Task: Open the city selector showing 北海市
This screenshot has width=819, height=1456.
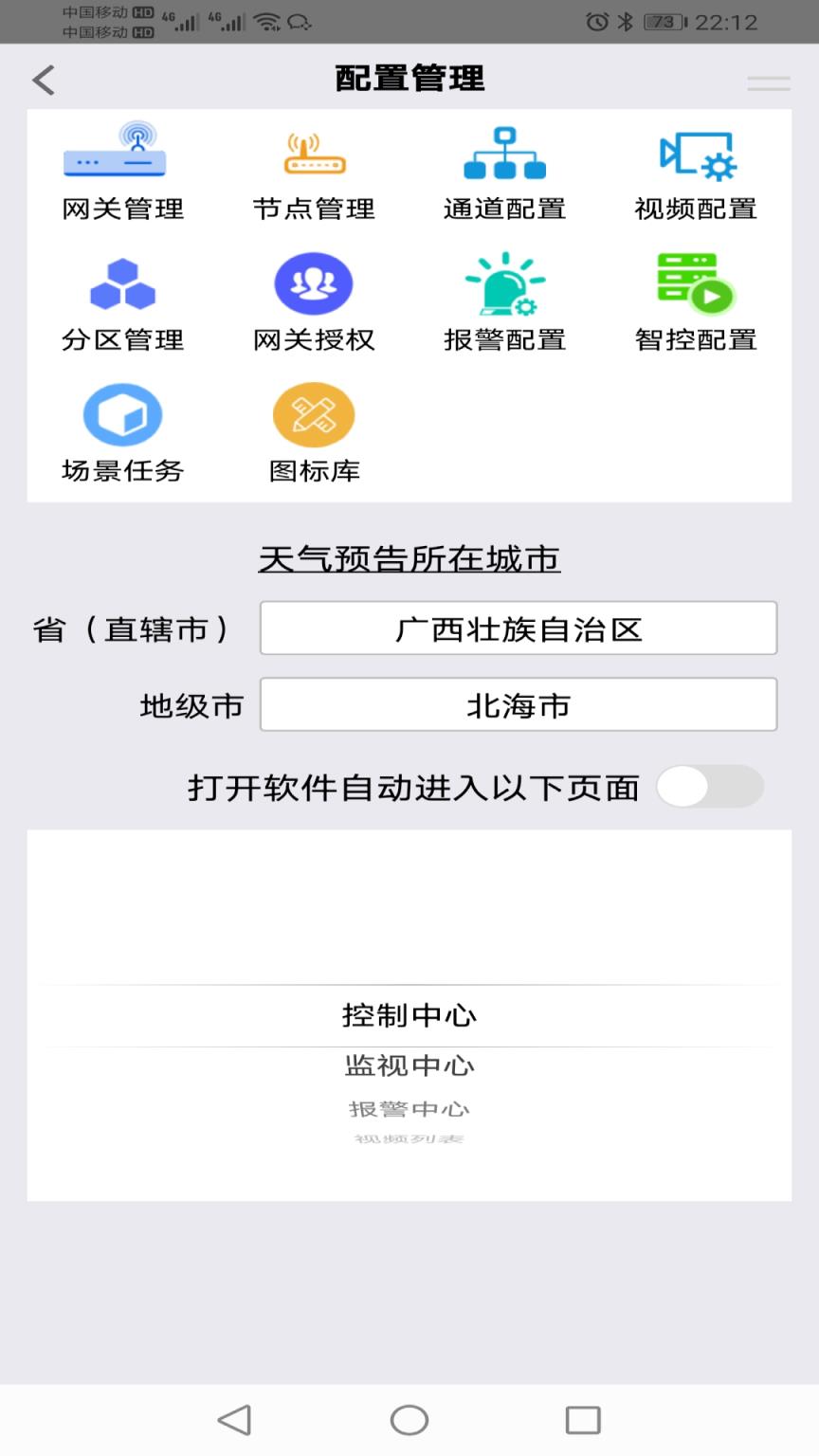Action: 518,704
